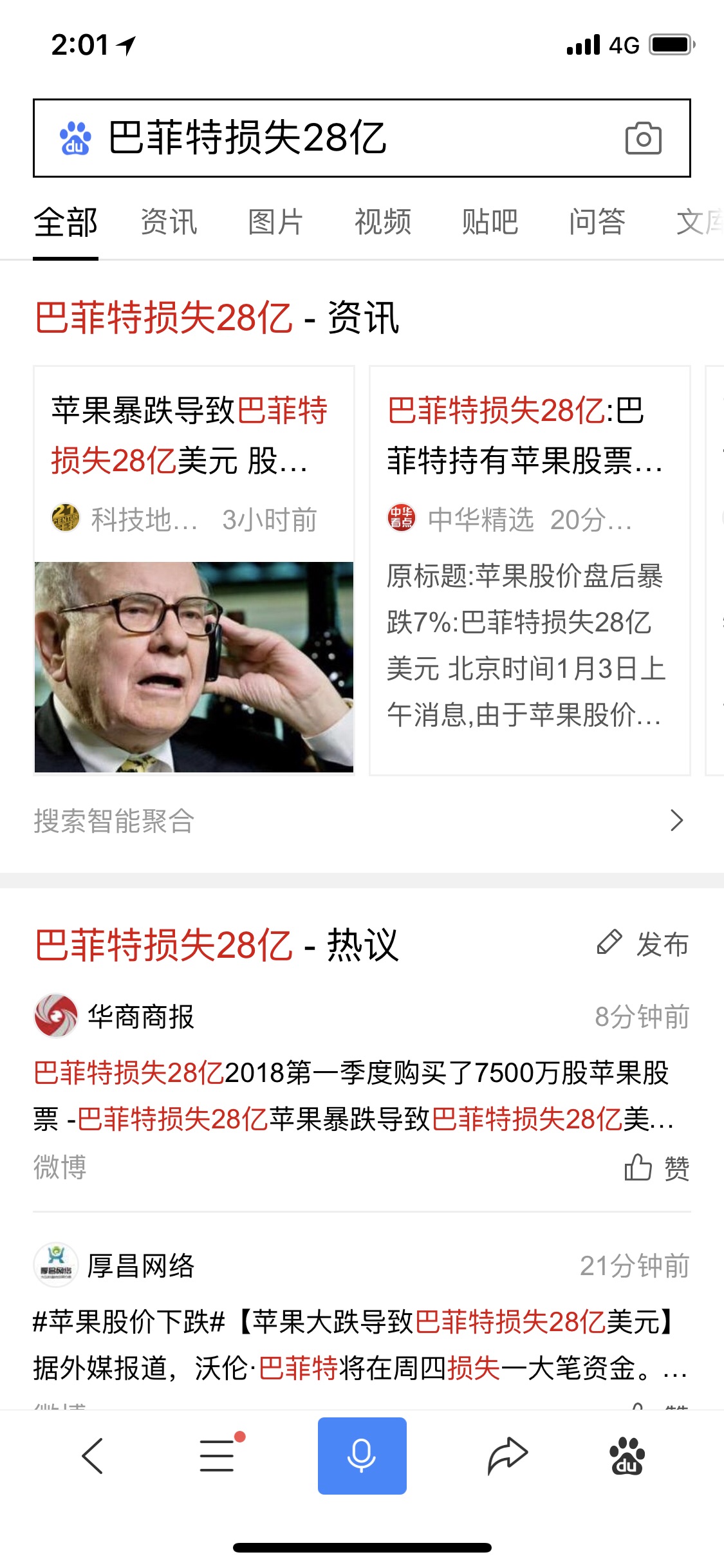Expand 搜索智能聚合 row

pyautogui.click(x=360, y=821)
